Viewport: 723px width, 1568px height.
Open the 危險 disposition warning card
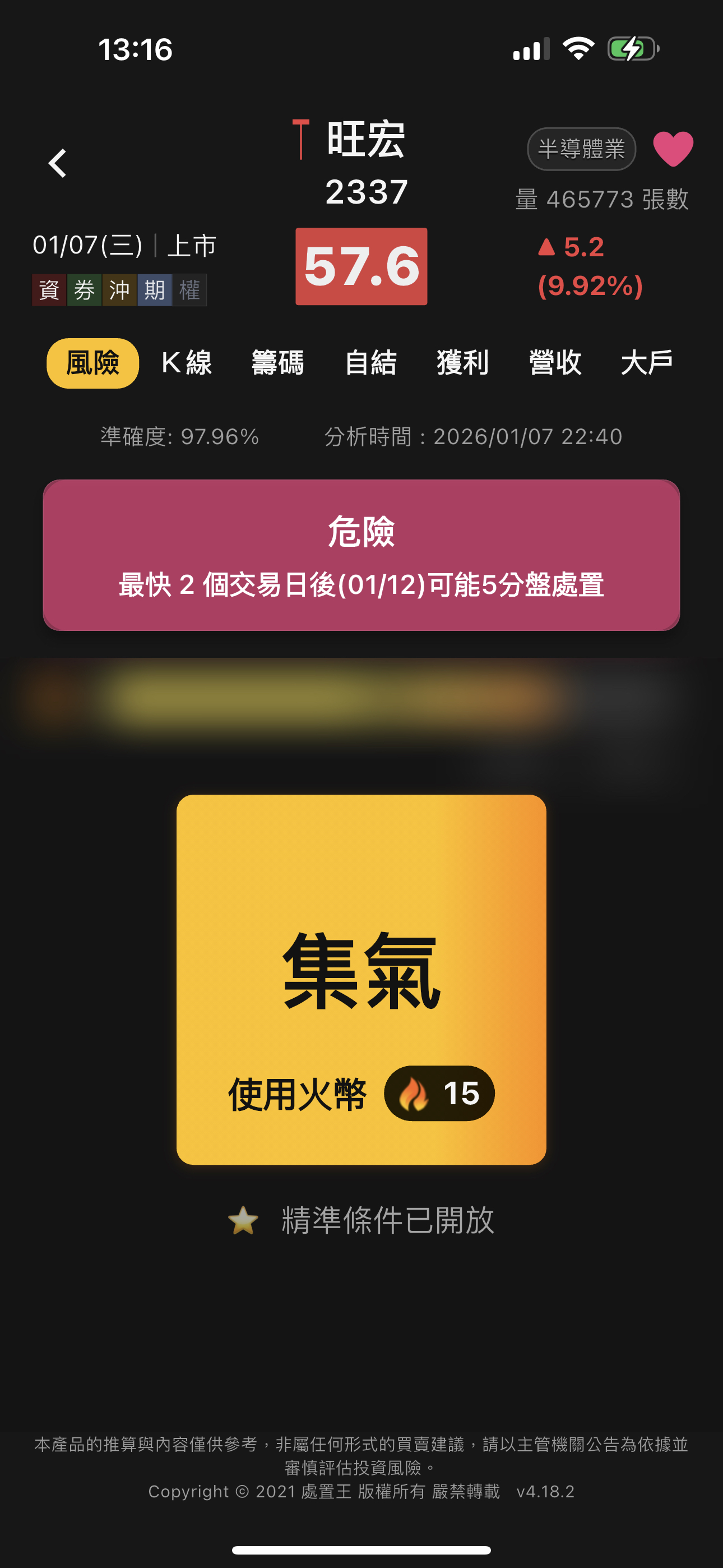tap(361, 555)
